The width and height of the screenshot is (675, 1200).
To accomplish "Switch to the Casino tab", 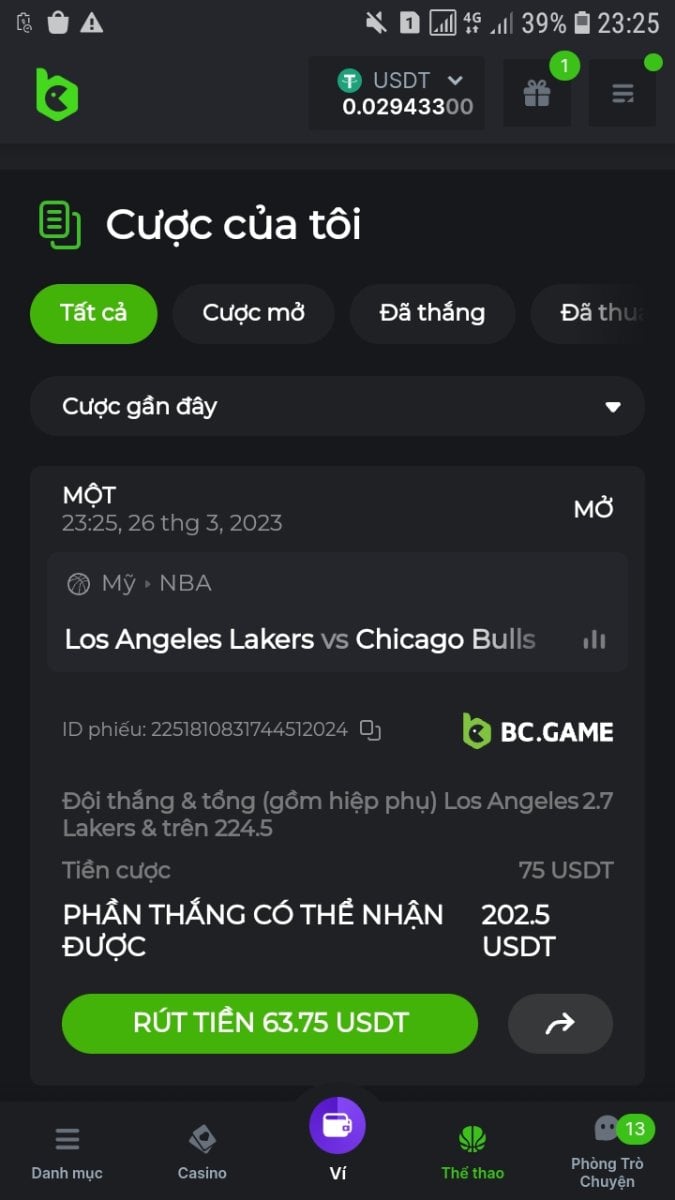I will tap(202, 1152).
